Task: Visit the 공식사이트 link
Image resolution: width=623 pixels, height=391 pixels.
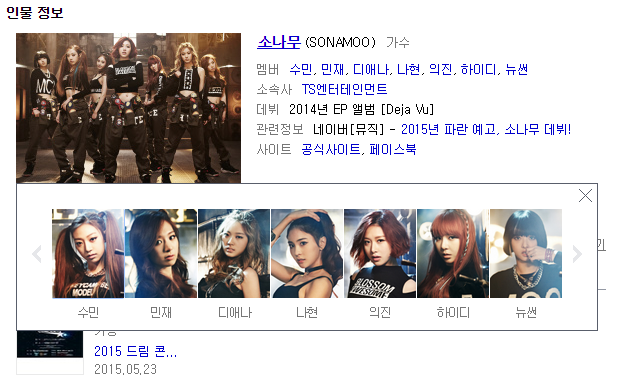Action: (x=331, y=150)
